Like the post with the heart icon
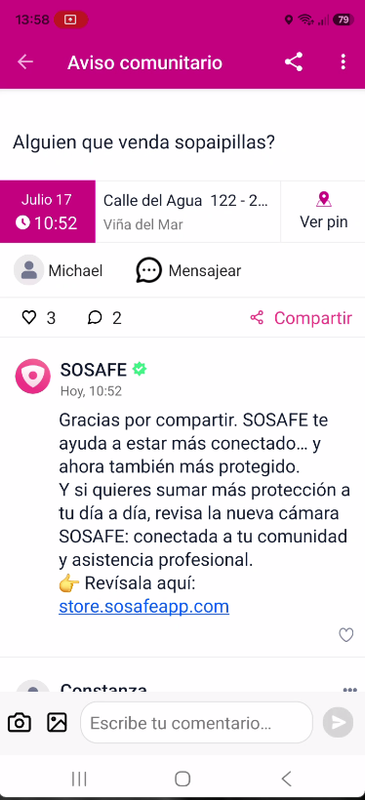The width and height of the screenshot is (365, 800). (30, 318)
